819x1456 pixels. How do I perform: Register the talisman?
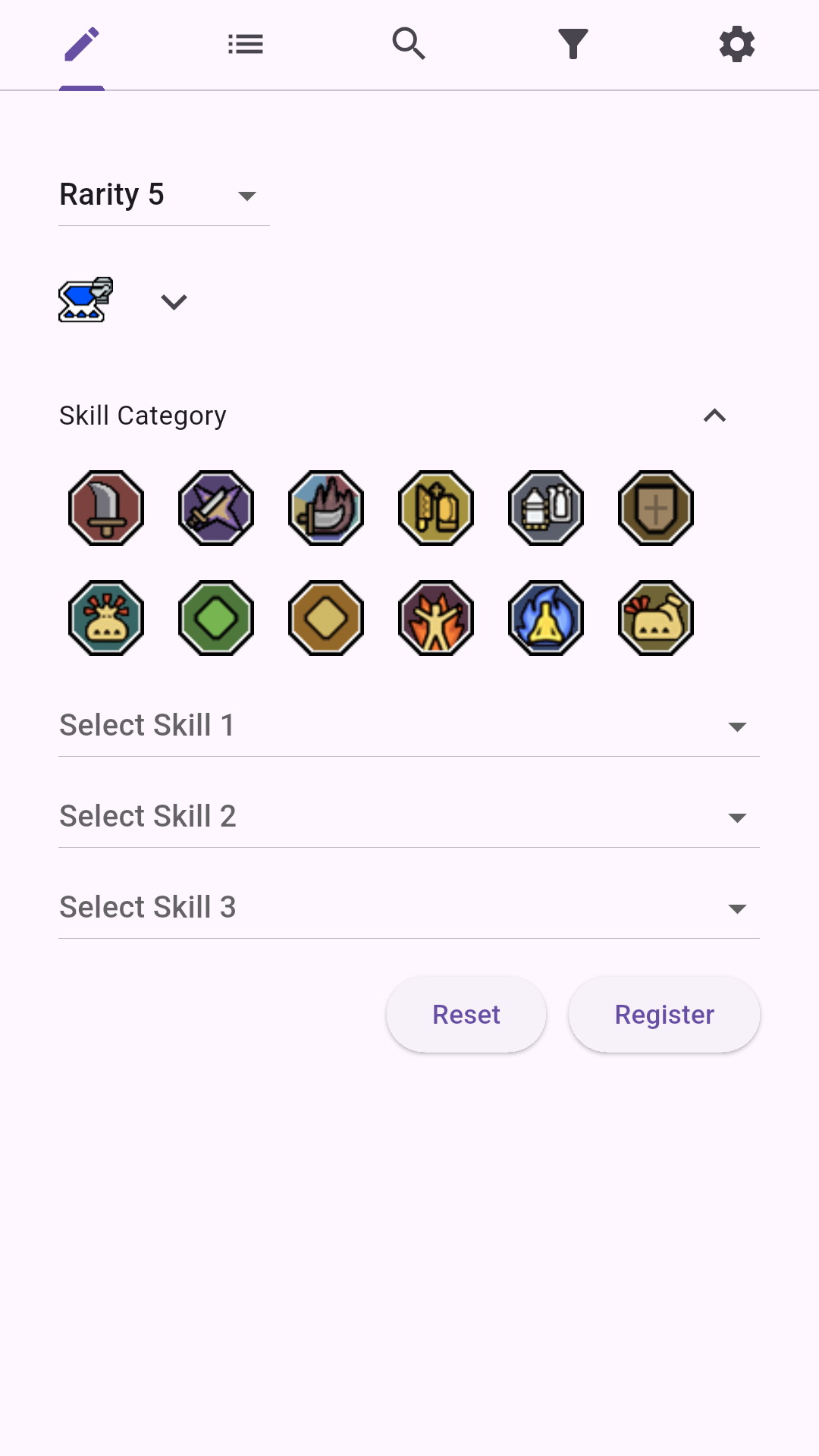pyautogui.click(x=664, y=1015)
